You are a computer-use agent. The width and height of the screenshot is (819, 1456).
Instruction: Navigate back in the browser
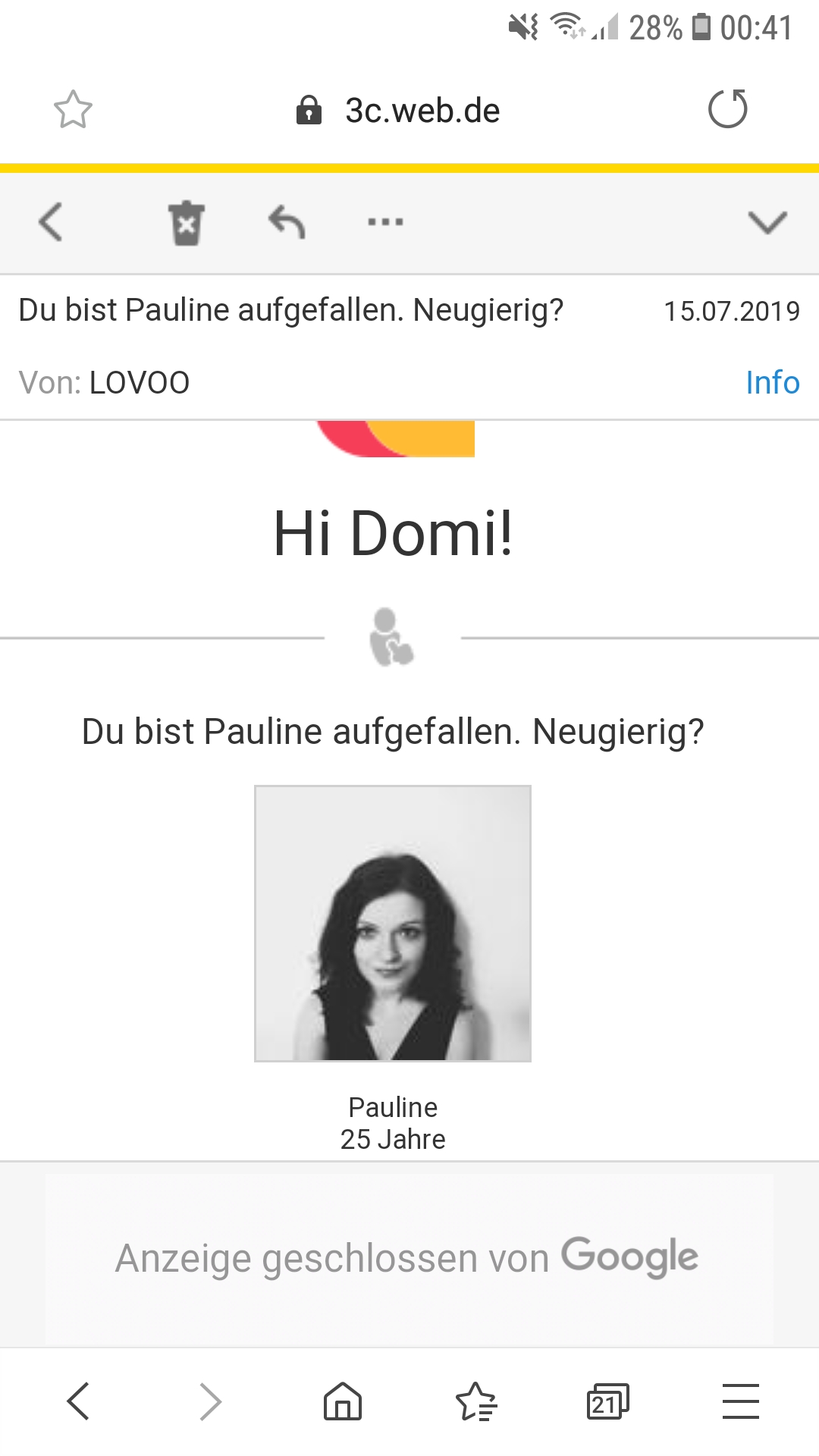(x=79, y=1401)
